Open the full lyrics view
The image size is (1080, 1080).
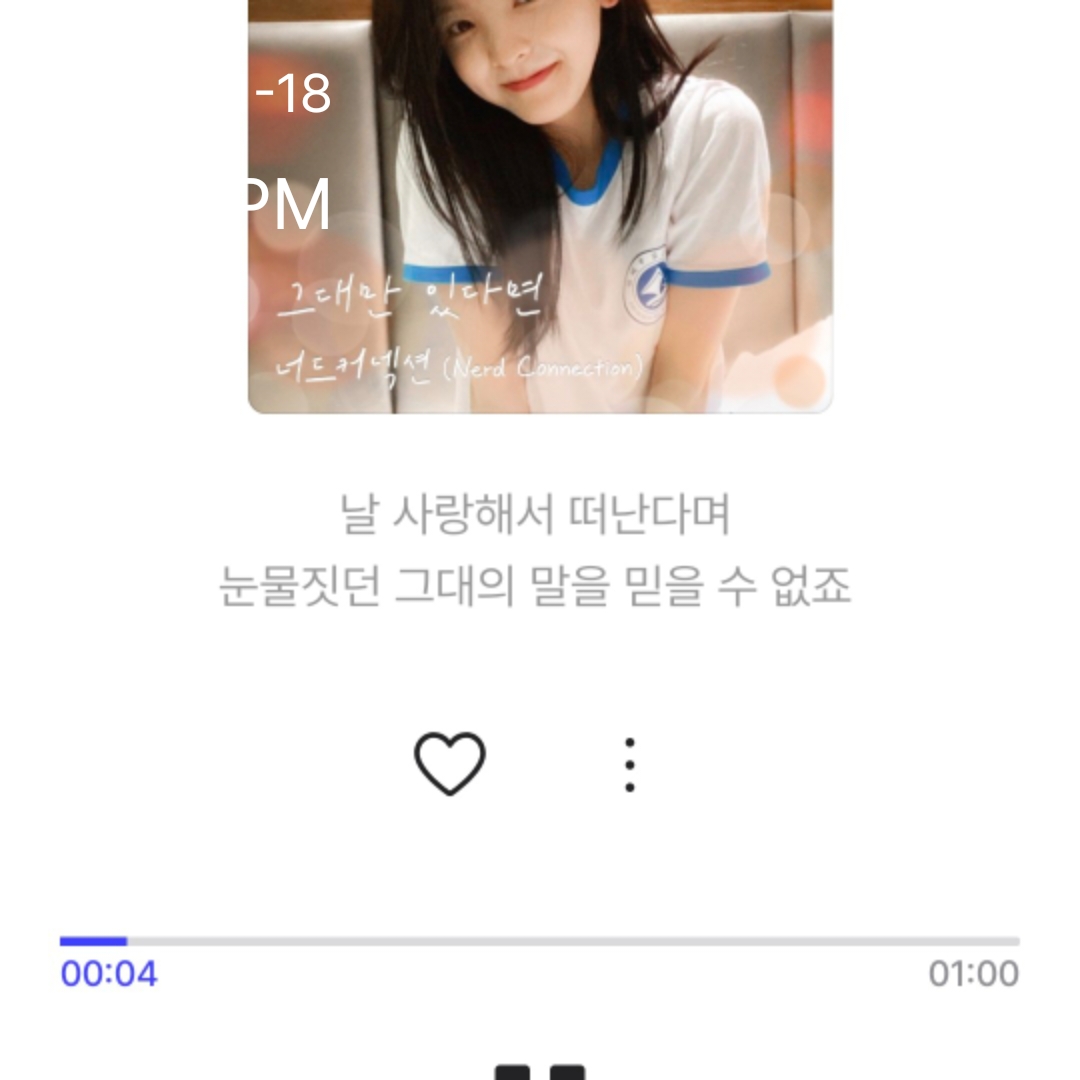[x=536, y=551]
